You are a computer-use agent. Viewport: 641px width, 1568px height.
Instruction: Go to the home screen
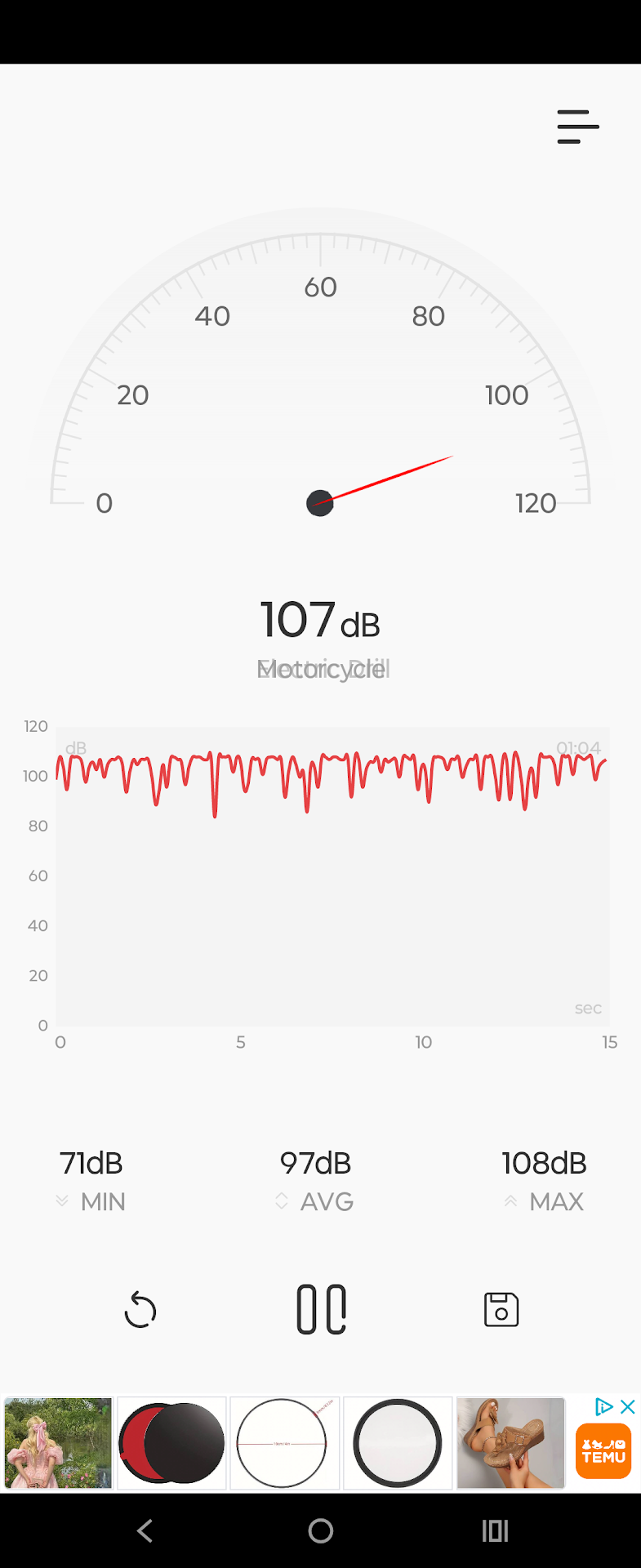click(x=321, y=1530)
